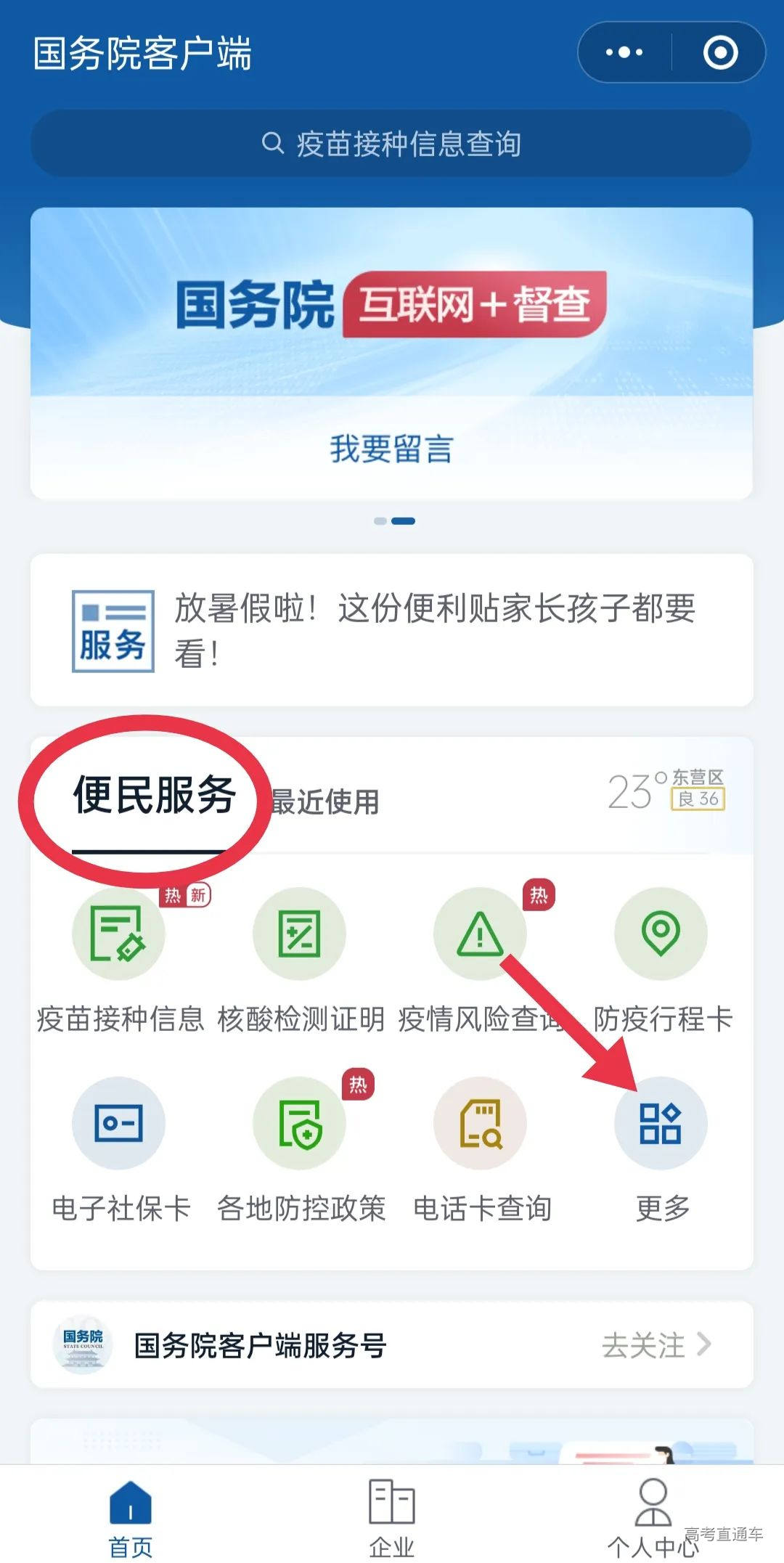The width and height of the screenshot is (784, 1563).
Task: Open 疫苗接种信息 service
Action: coord(119,934)
